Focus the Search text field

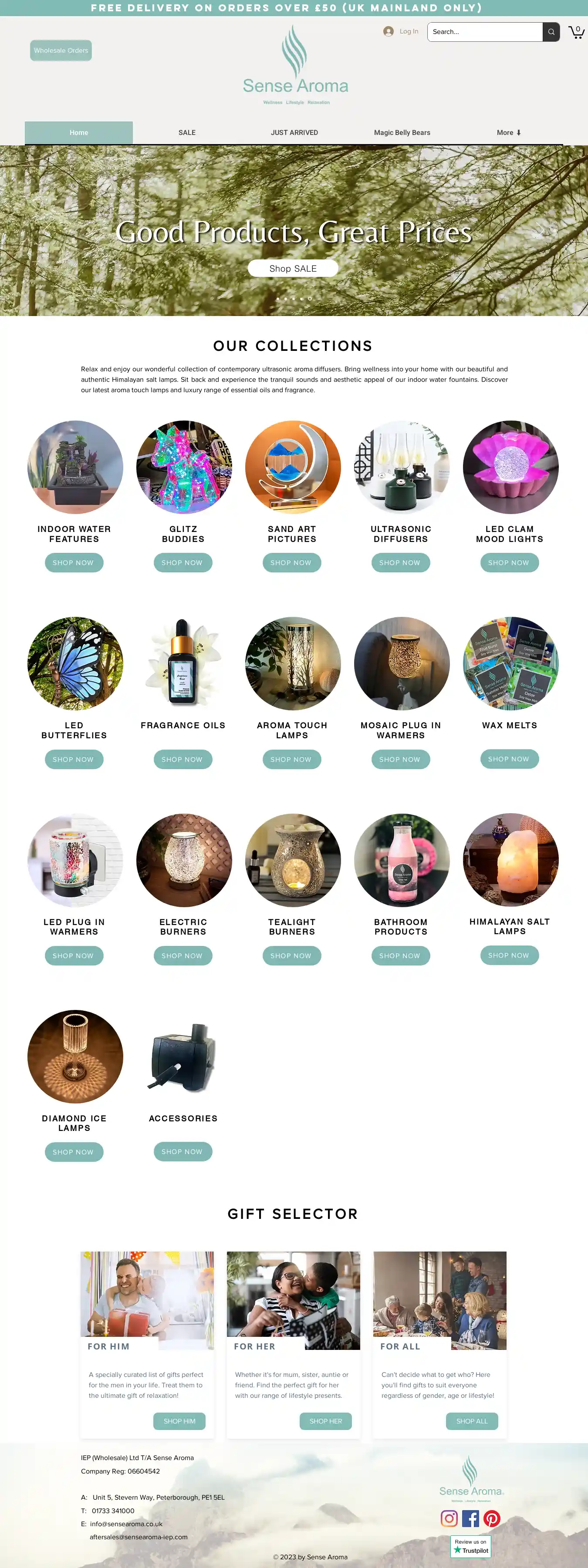(x=484, y=32)
